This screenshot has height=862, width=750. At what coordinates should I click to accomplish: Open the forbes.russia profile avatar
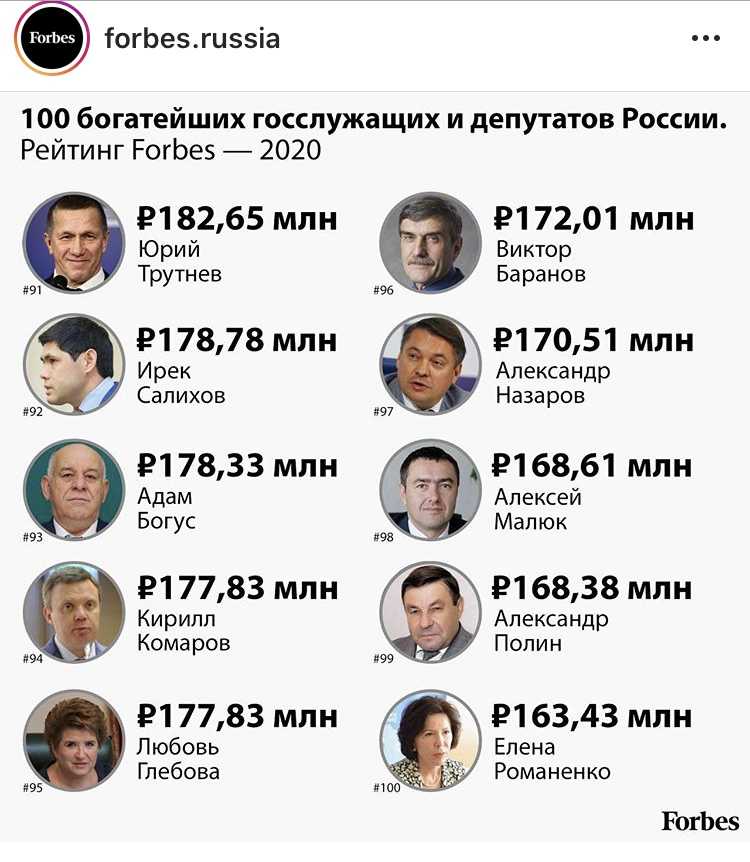coord(52,40)
